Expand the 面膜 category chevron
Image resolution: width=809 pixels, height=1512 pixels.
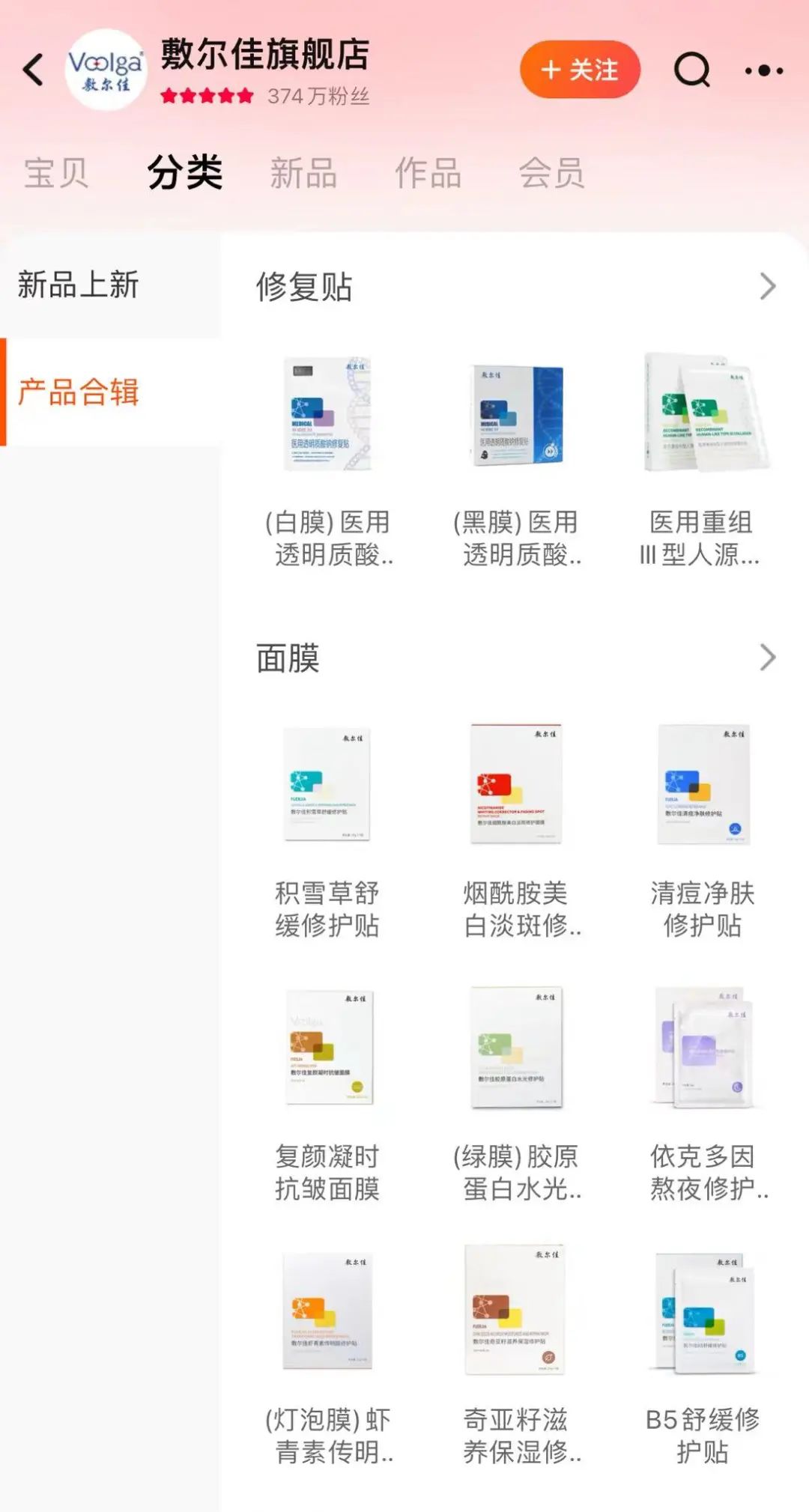(x=767, y=658)
